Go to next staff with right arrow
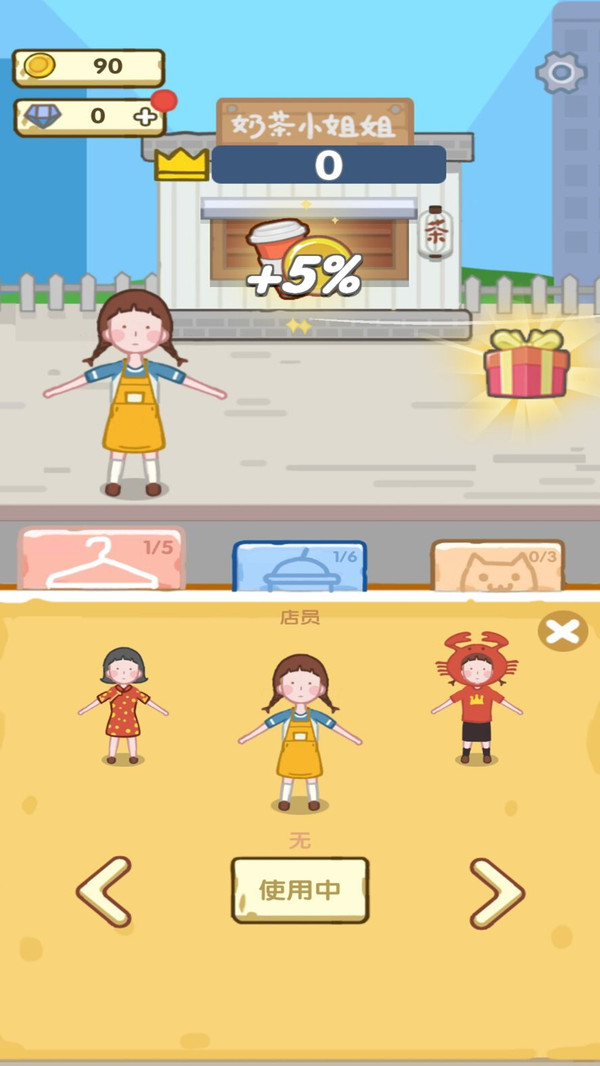 tap(496, 892)
